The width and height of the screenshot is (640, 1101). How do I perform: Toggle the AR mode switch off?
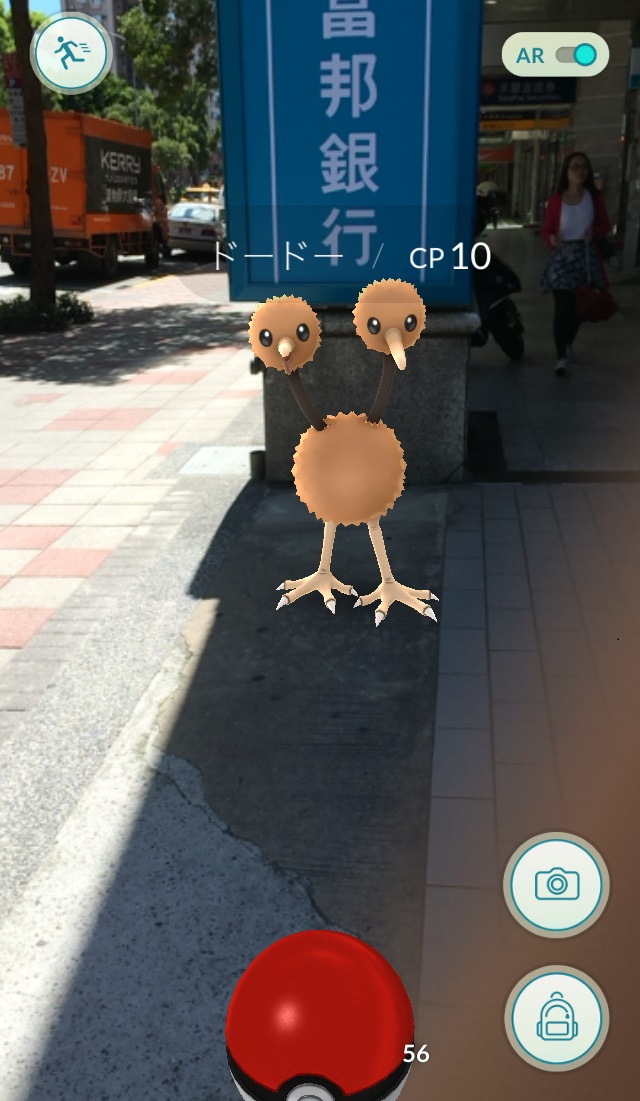click(x=575, y=55)
